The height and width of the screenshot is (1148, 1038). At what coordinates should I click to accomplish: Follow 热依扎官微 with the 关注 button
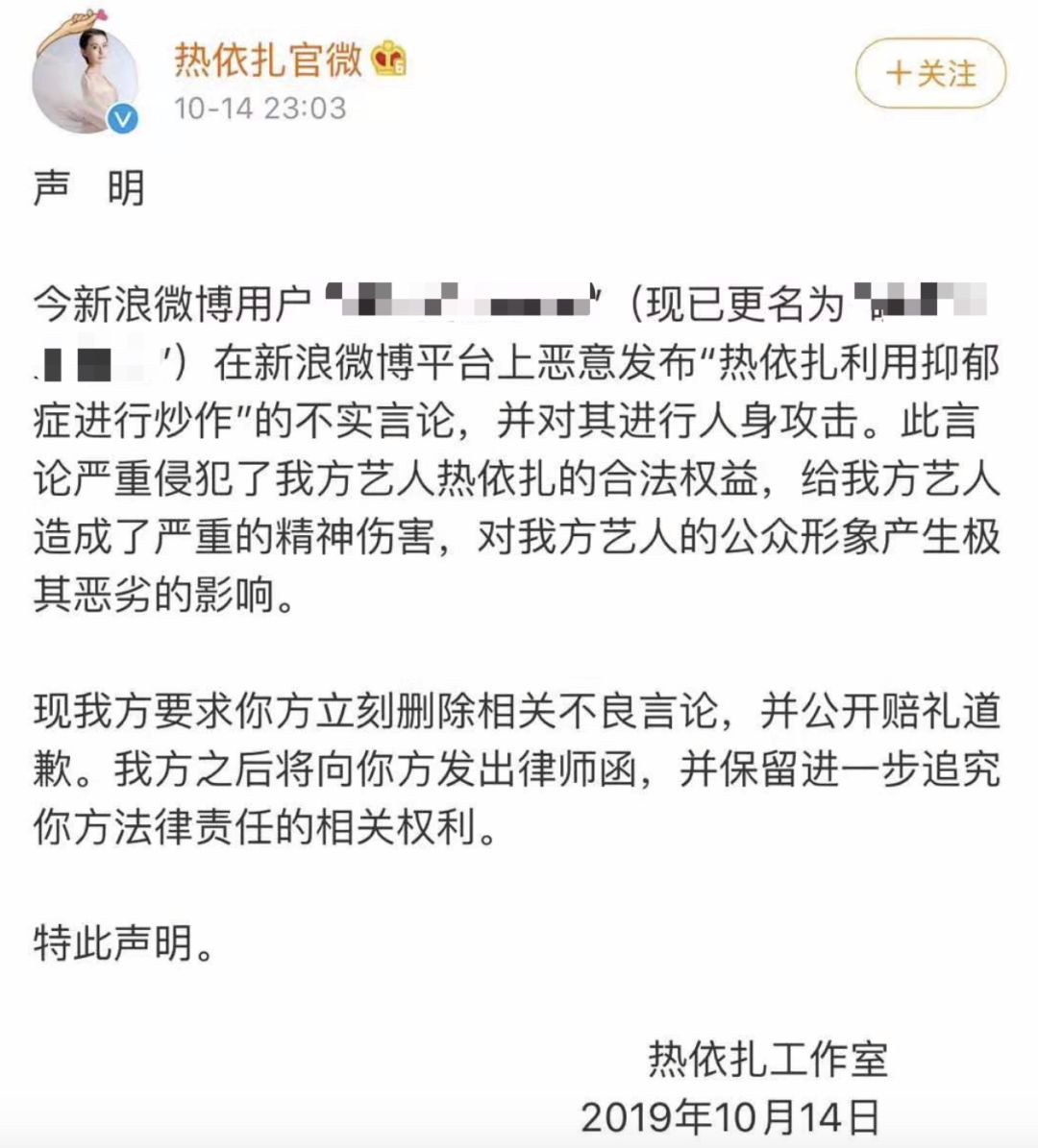coord(930,74)
